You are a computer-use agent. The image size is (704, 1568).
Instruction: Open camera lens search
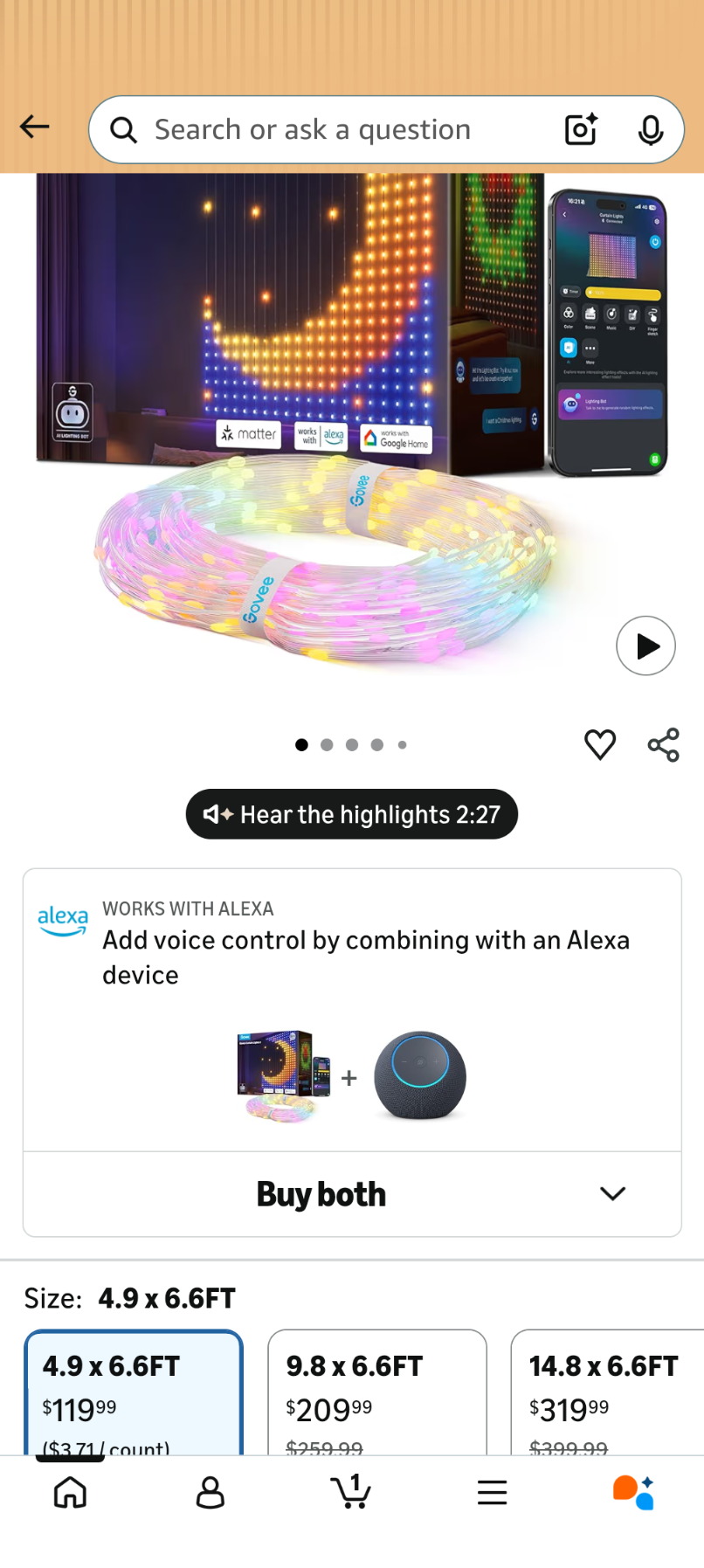(x=581, y=130)
